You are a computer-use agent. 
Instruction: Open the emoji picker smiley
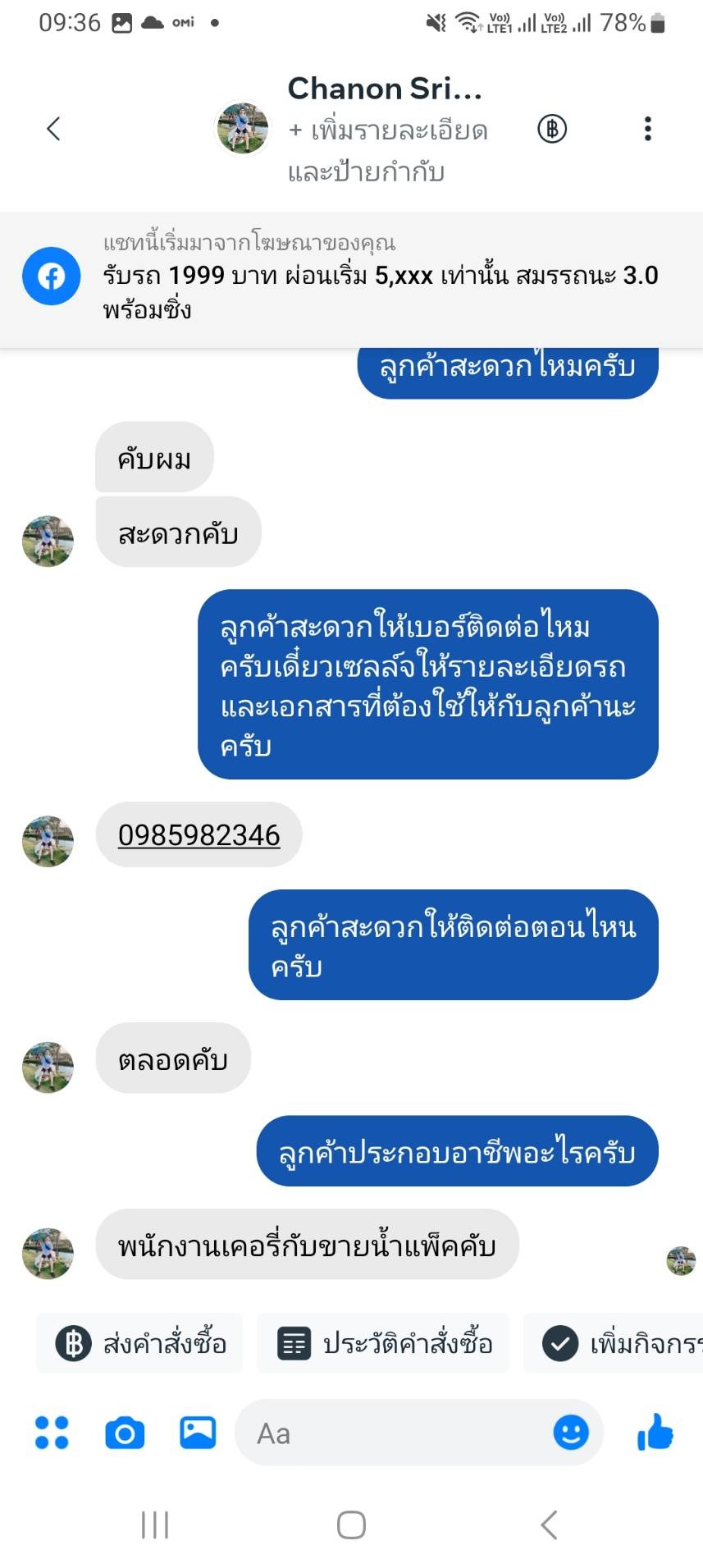571,1433
